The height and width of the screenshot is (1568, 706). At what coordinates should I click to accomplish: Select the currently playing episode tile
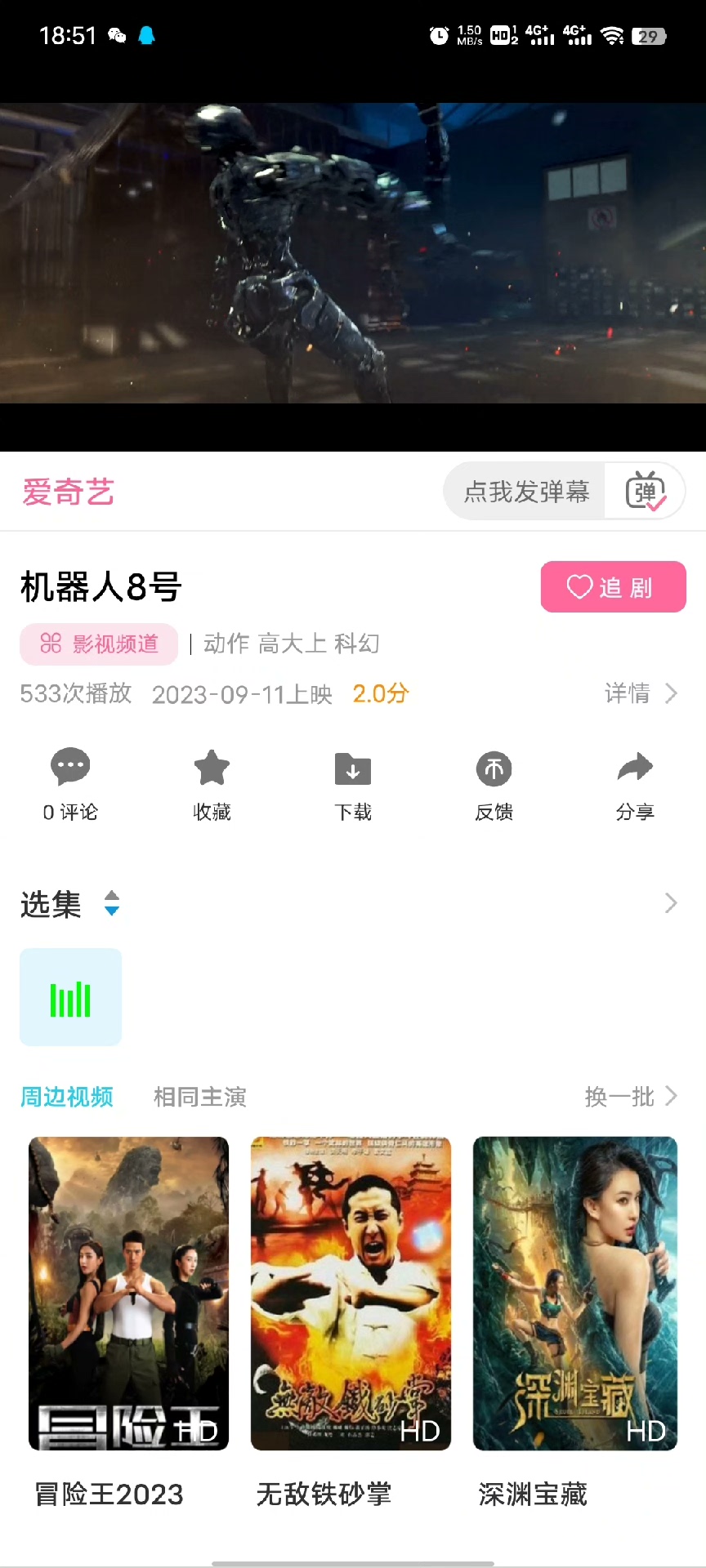pyautogui.click(x=71, y=997)
